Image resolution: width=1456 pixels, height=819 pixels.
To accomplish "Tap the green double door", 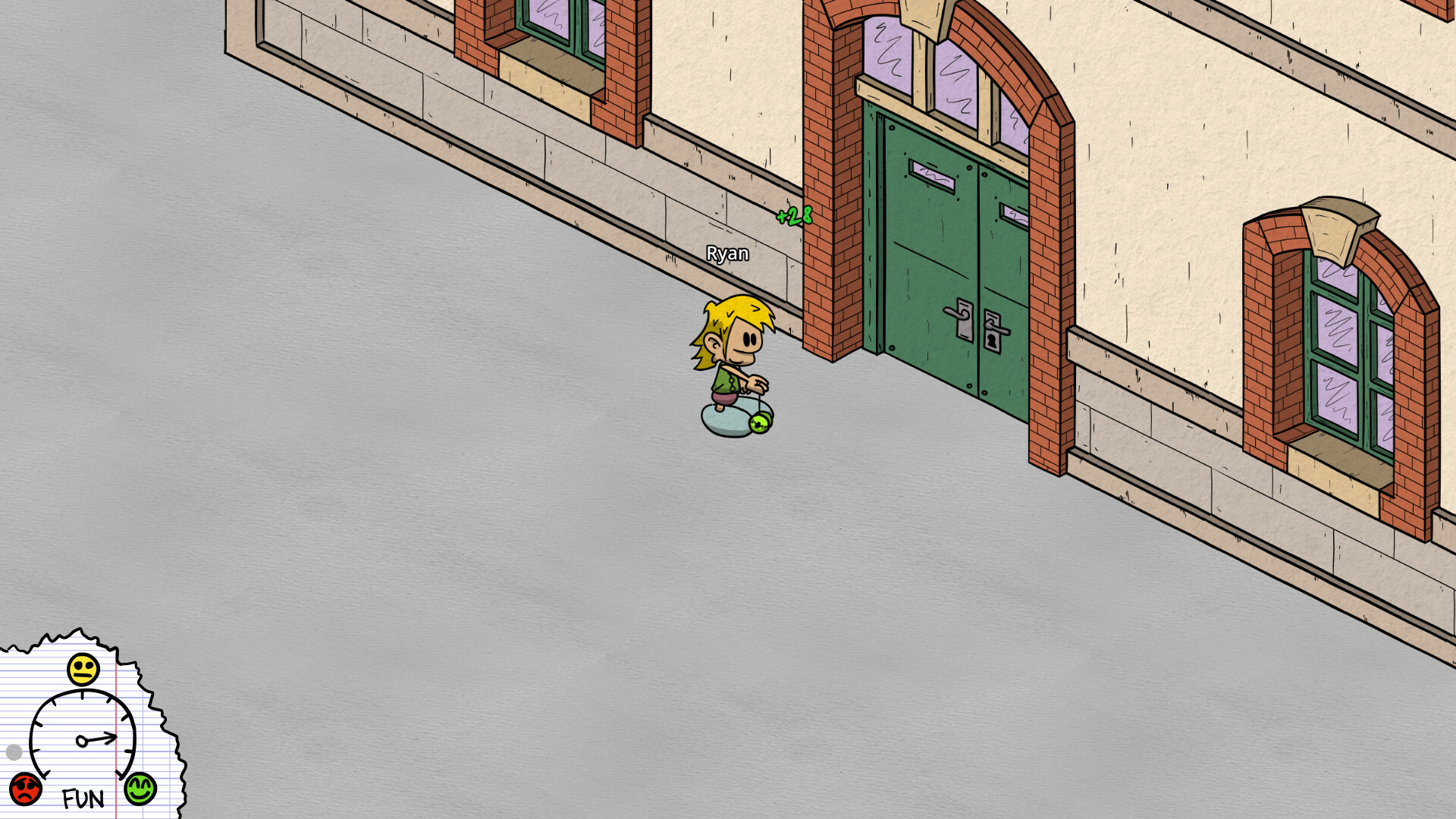I will [x=948, y=265].
